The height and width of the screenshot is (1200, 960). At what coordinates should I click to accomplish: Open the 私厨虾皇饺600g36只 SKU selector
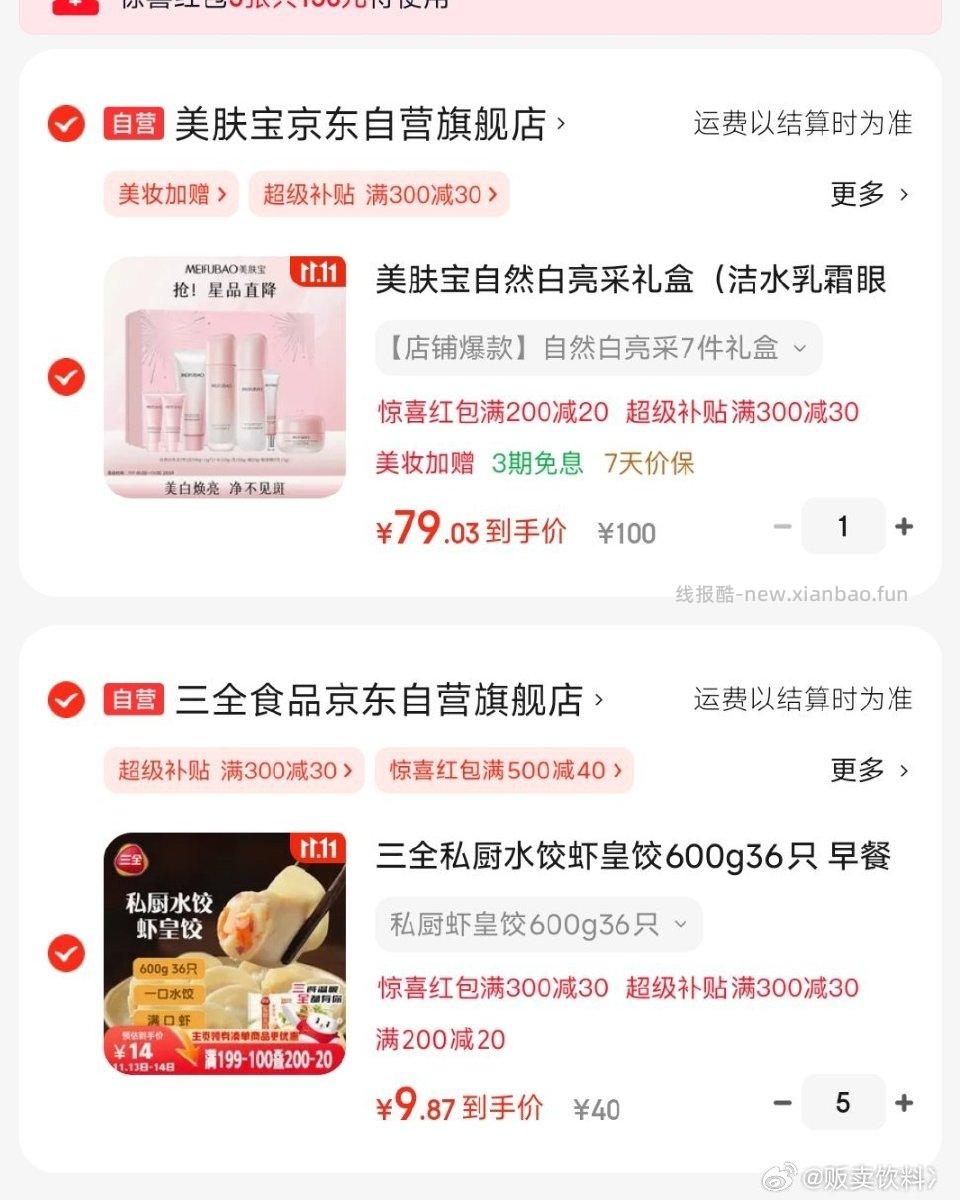[x=537, y=923]
